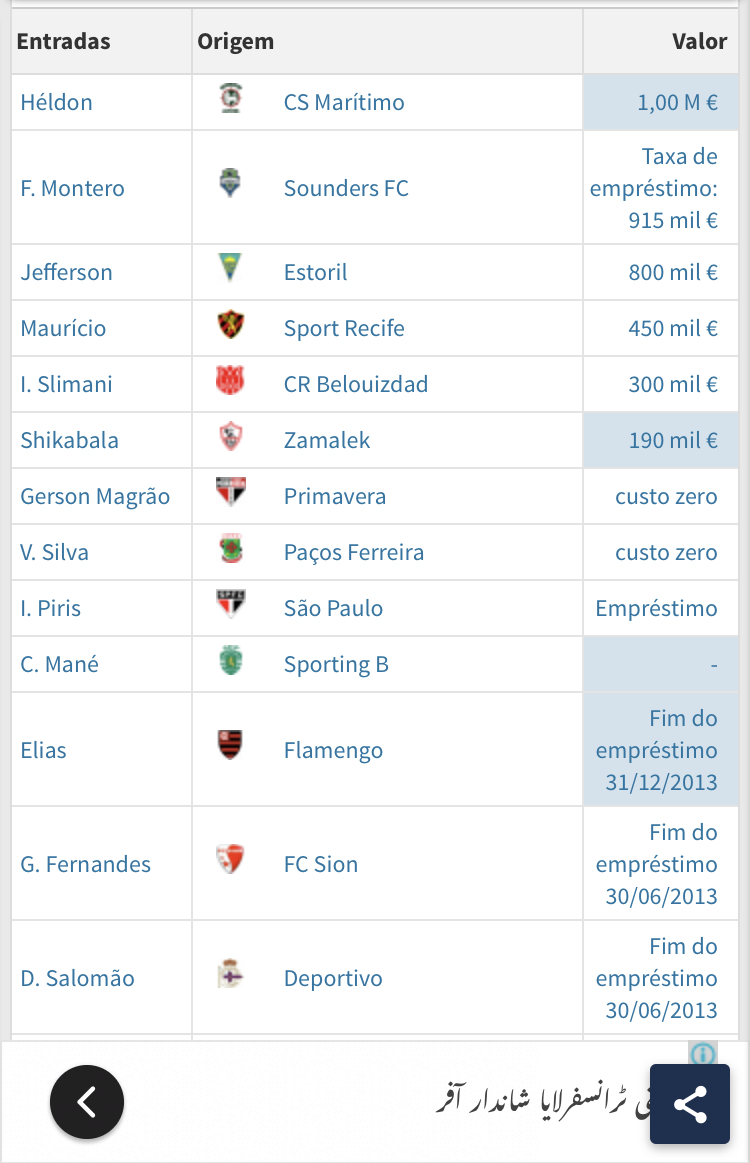Screen dimensions: 750x1163
Task: Open Jefferson's player profile
Action: pyautogui.click(x=66, y=272)
